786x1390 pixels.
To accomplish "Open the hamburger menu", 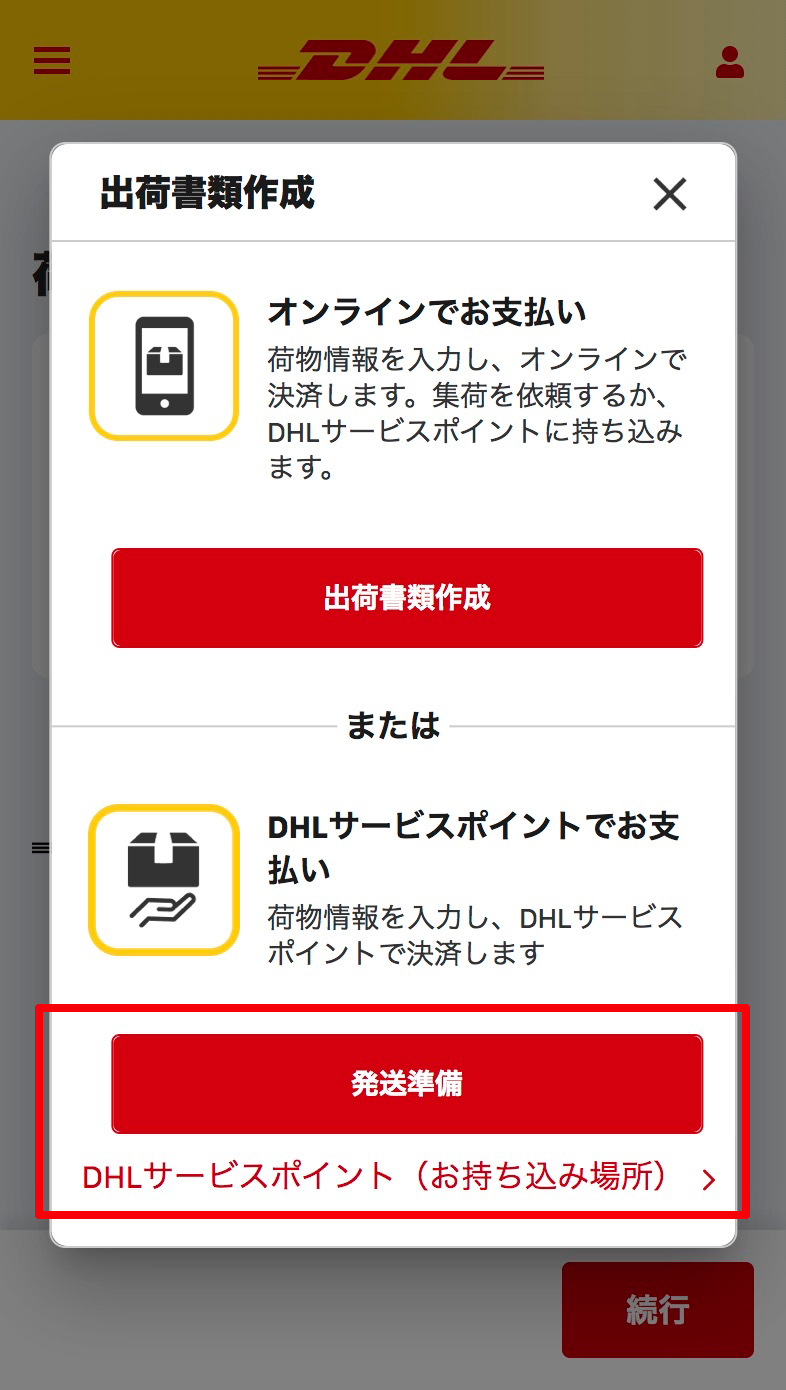I will point(52,61).
